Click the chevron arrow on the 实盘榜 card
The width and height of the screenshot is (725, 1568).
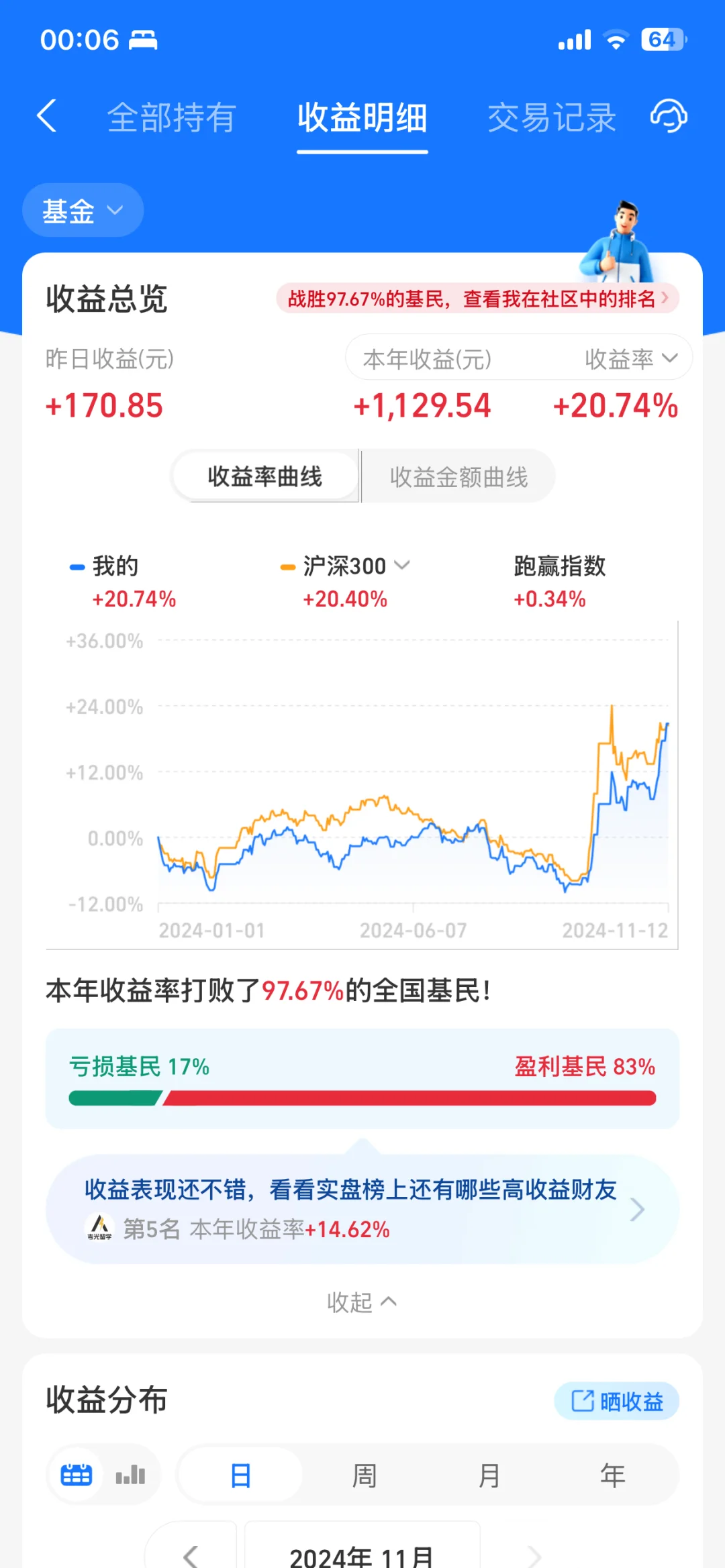[x=636, y=1210]
